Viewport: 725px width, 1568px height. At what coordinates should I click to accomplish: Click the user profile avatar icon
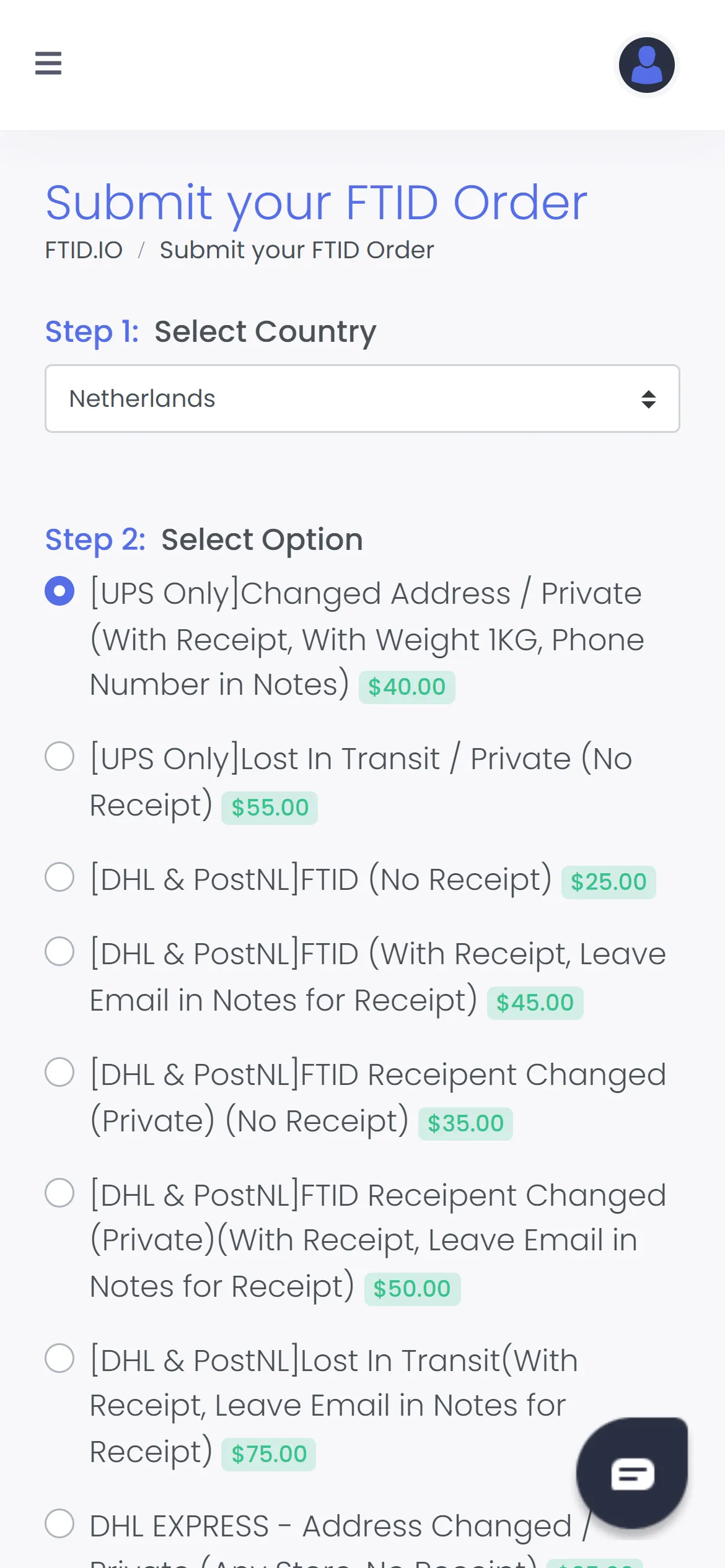[x=646, y=64]
